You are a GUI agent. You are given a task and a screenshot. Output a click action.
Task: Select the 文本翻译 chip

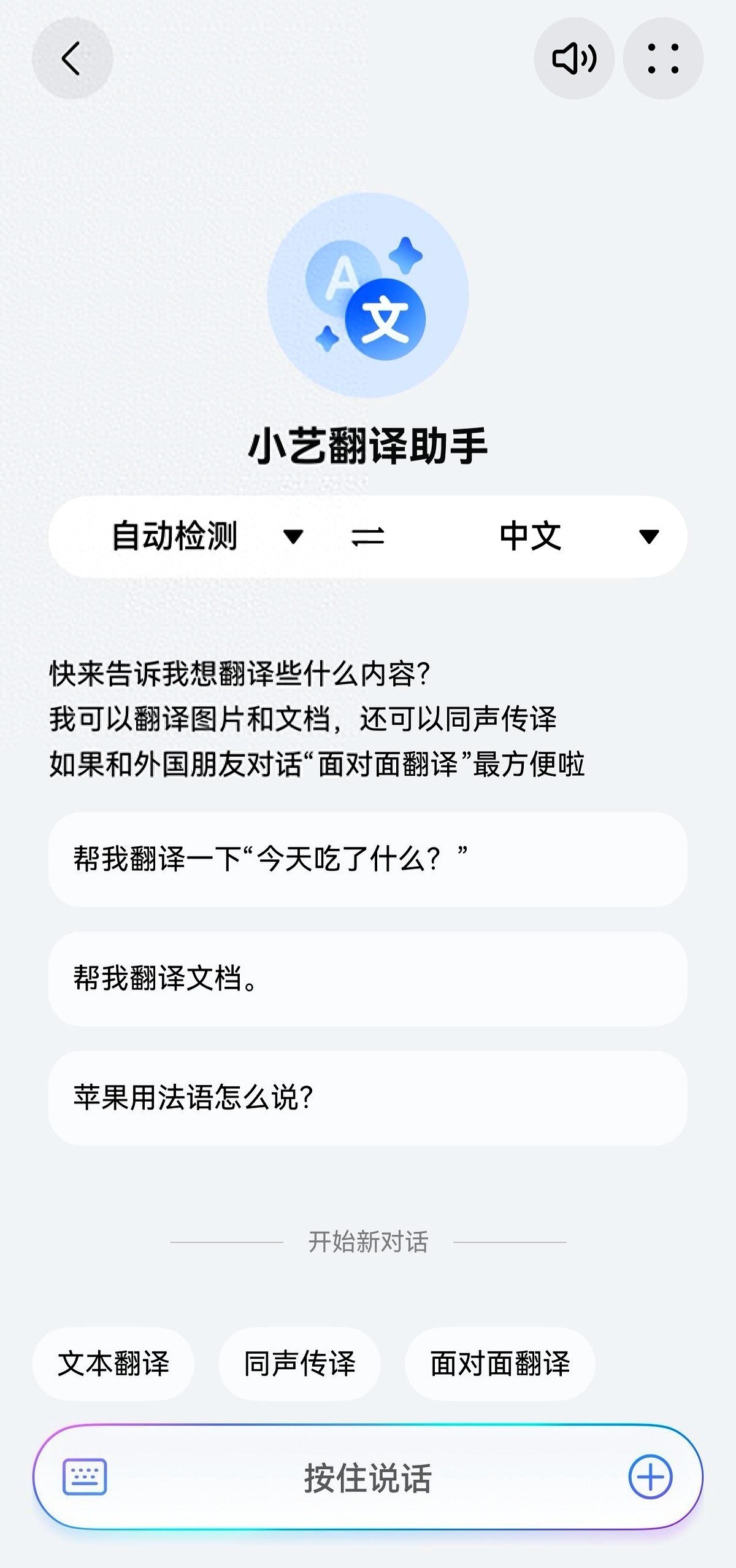click(x=113, y=1364)
